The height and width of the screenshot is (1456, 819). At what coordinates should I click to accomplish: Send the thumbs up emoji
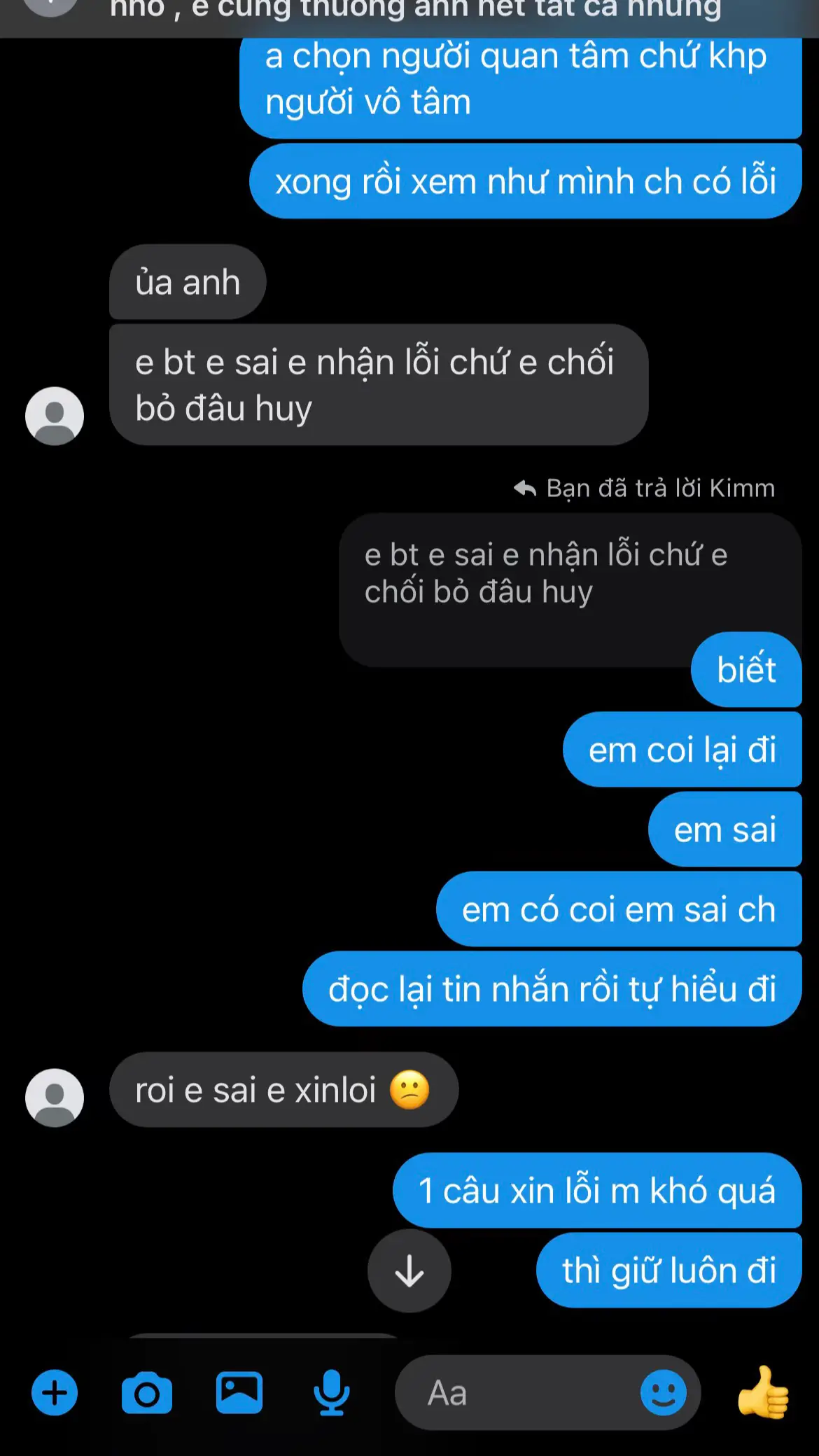point(764,1393)
